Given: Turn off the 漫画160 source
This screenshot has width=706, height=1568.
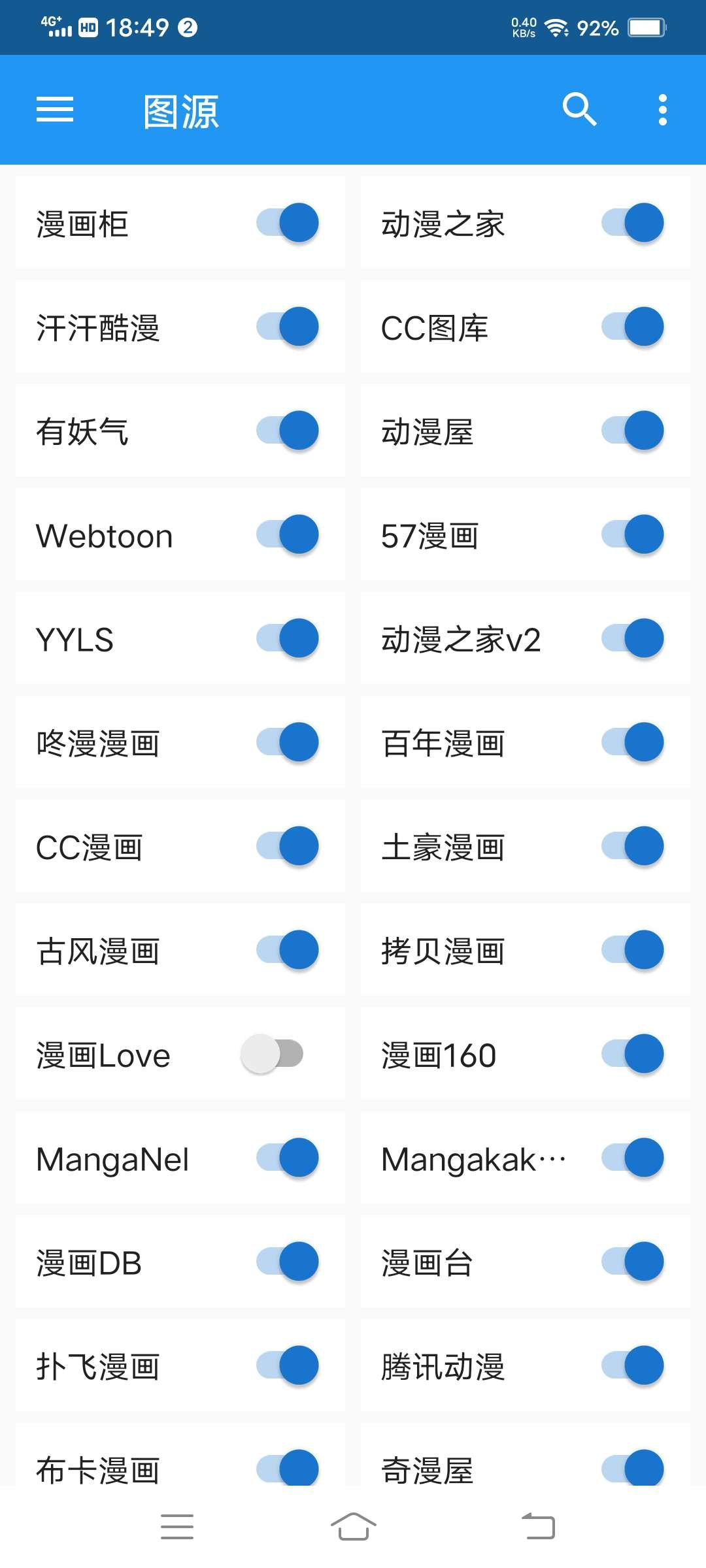Looking at the screenshot, I should 633,1054.
